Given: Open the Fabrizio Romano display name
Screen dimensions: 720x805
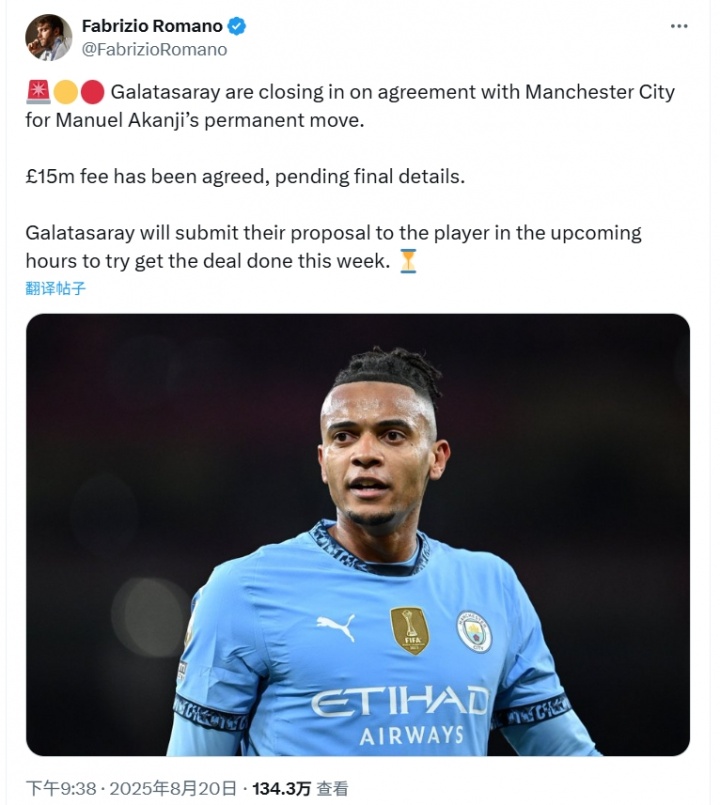Looking at the screenshot, I should pos(153,26).
